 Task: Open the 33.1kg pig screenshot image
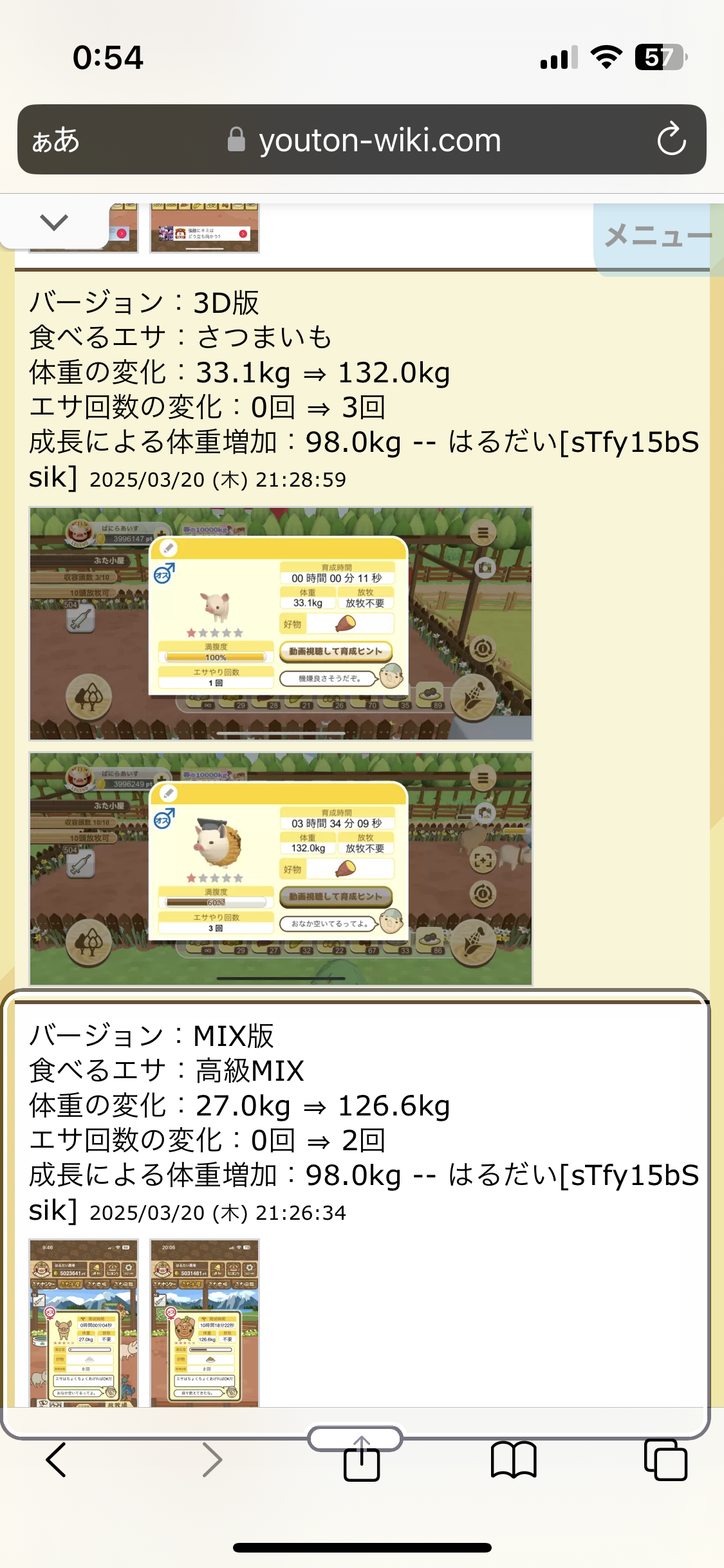pyautogui.click(x=281, y=623)
